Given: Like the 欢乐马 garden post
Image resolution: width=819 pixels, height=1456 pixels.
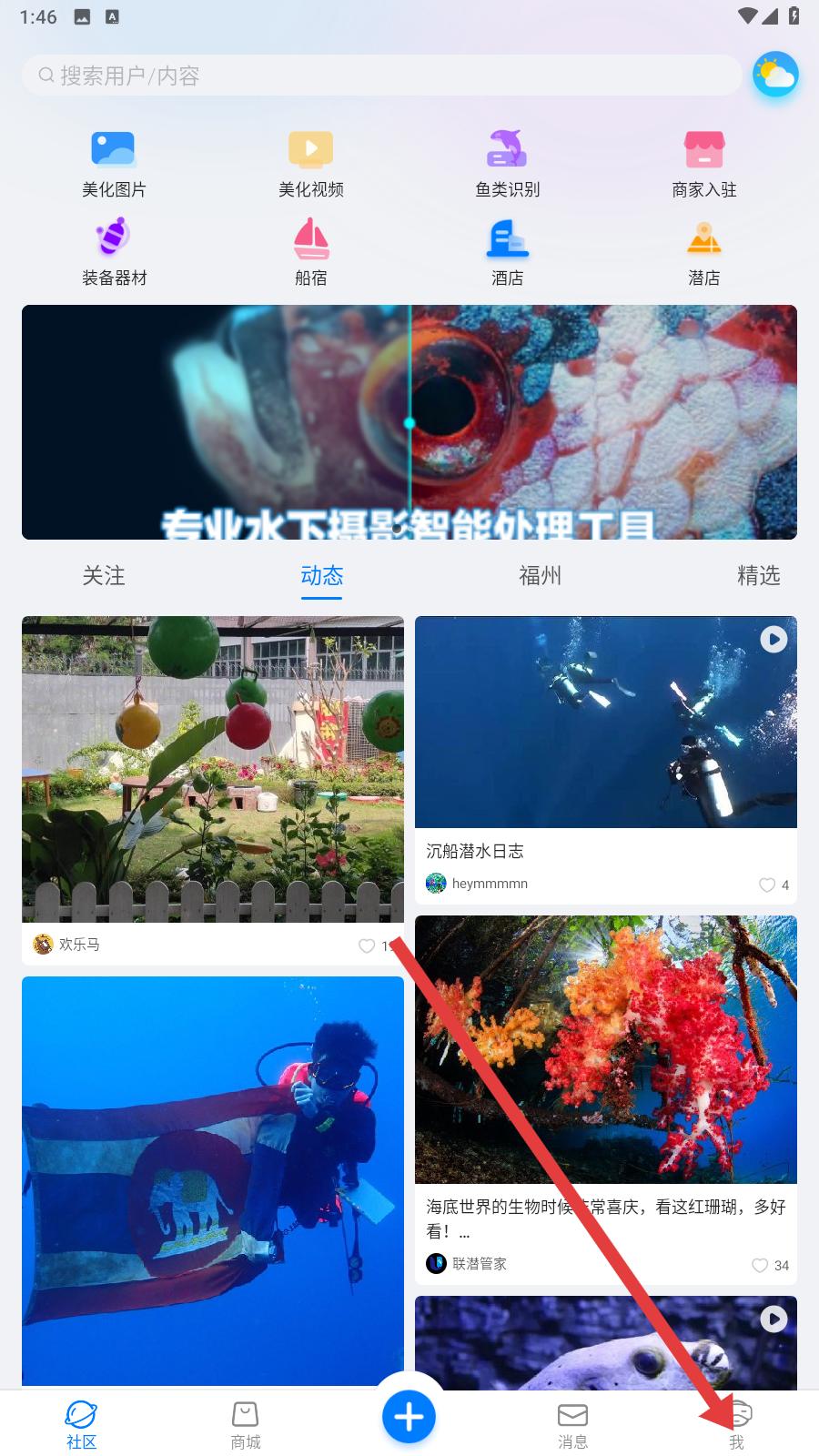Looking at the screenshot, I should (368, 945).
